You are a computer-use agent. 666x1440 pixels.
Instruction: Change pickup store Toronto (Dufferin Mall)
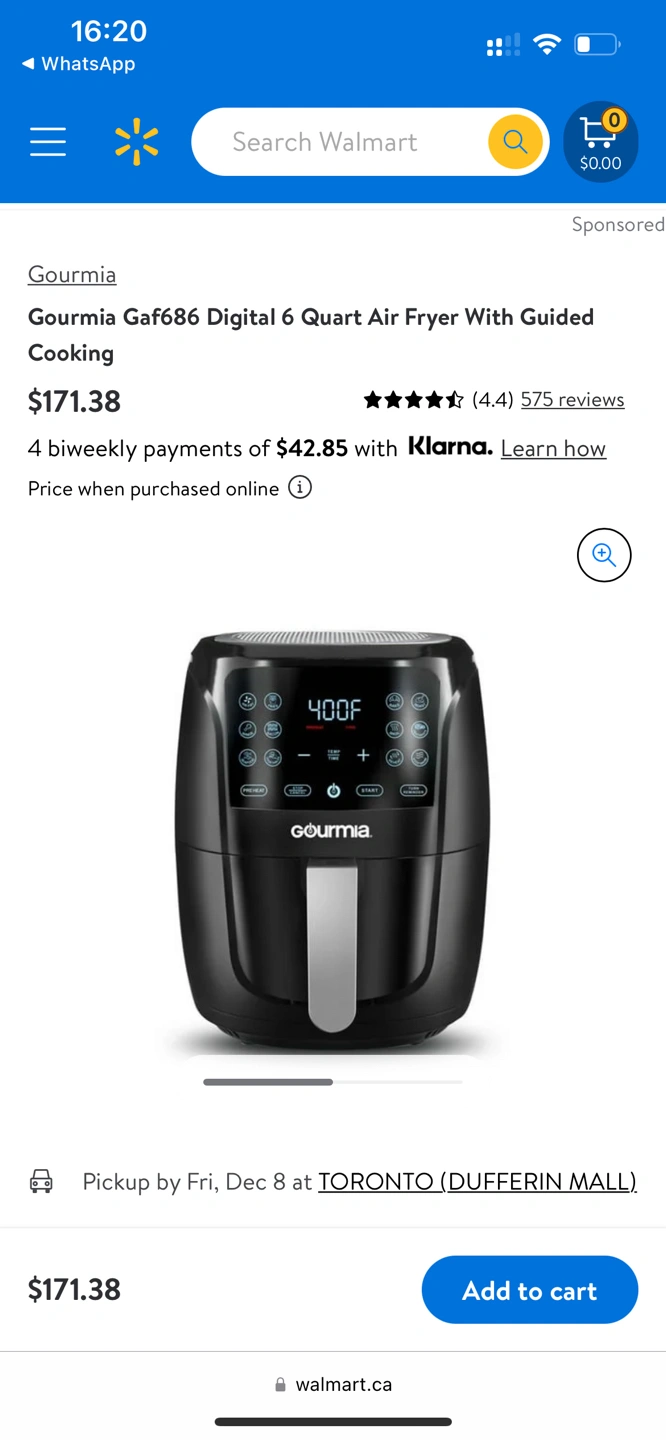[x=477, y=1182]
